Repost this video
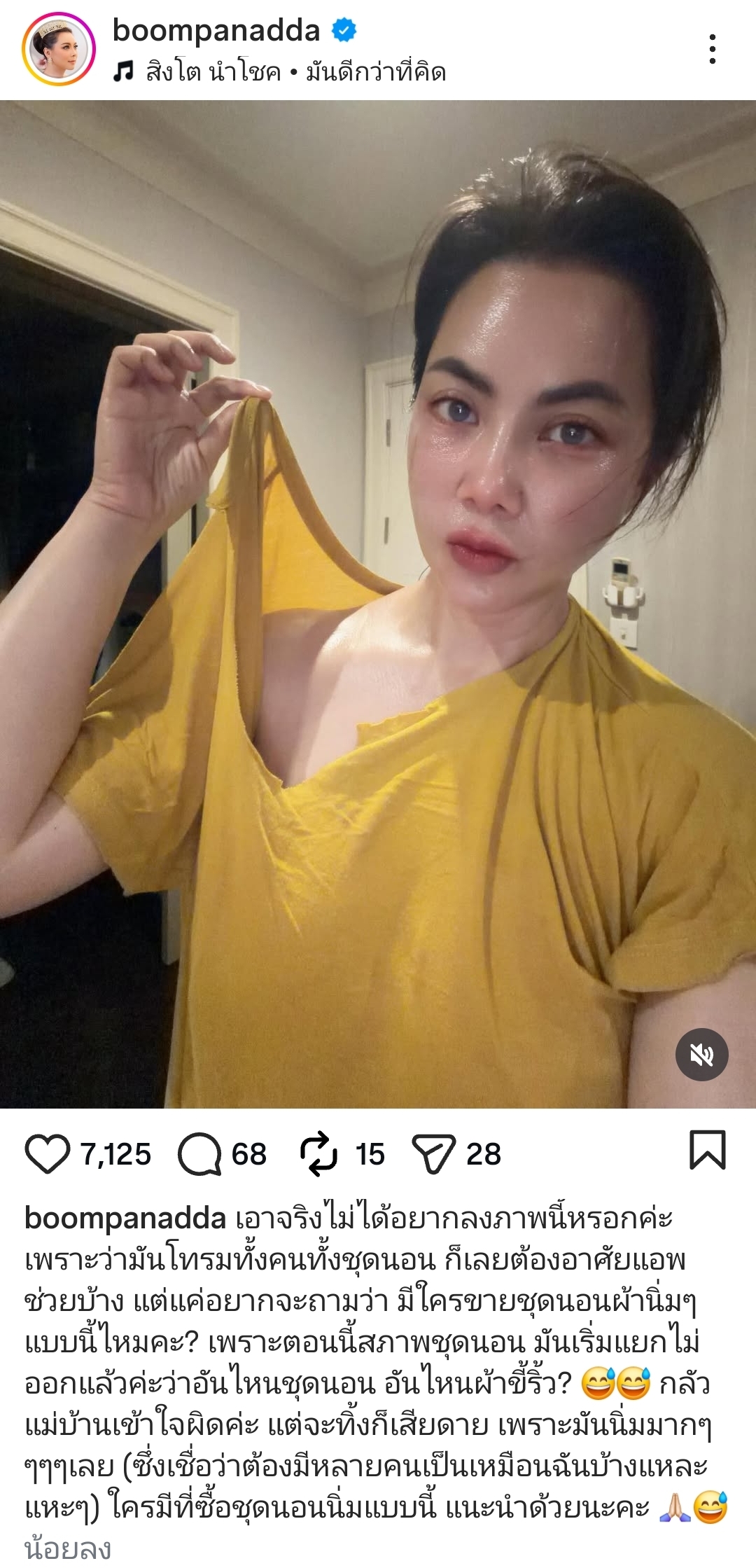The image size is (756, 1568). pos(319,1155)
